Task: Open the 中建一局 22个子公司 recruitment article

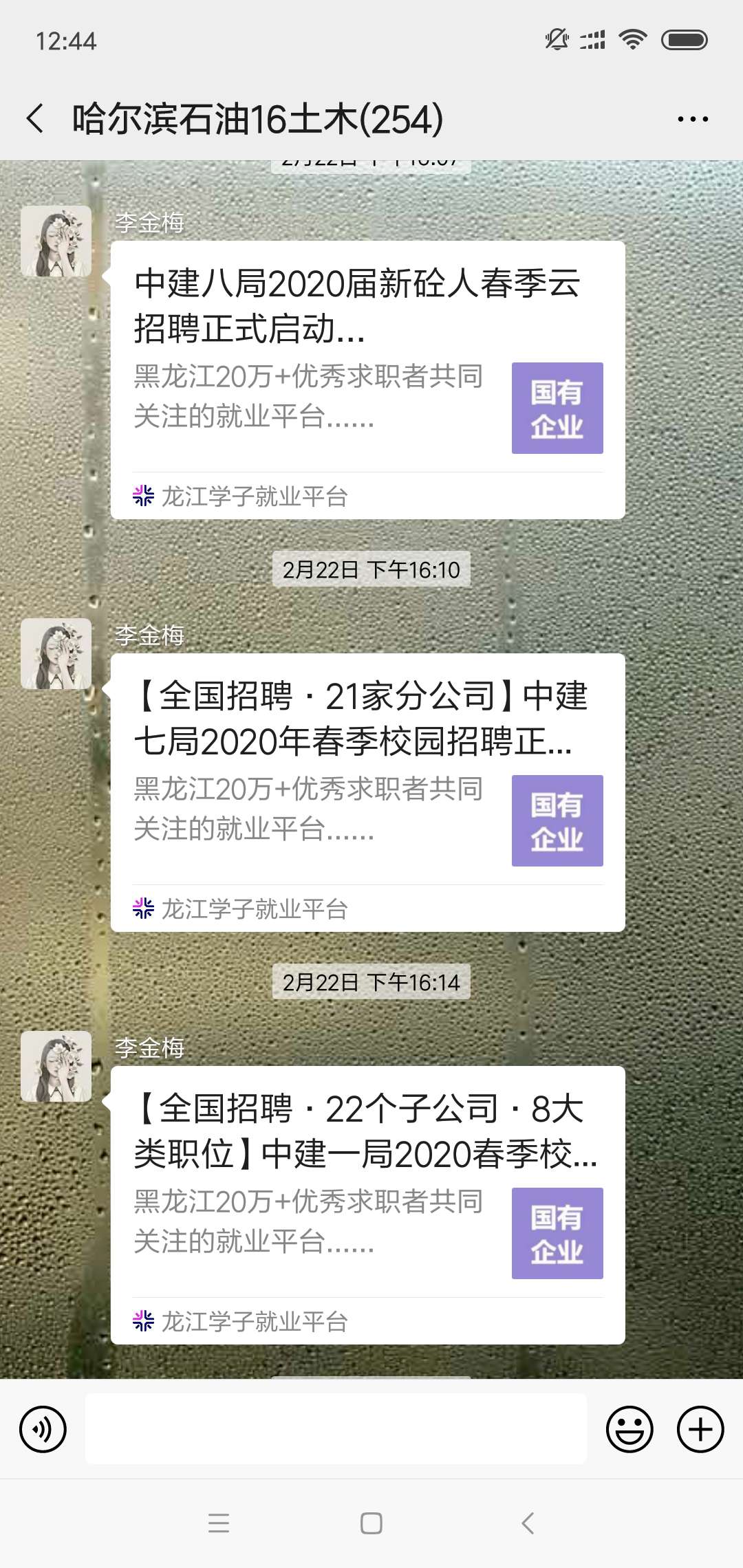Action: point(367,1183)
